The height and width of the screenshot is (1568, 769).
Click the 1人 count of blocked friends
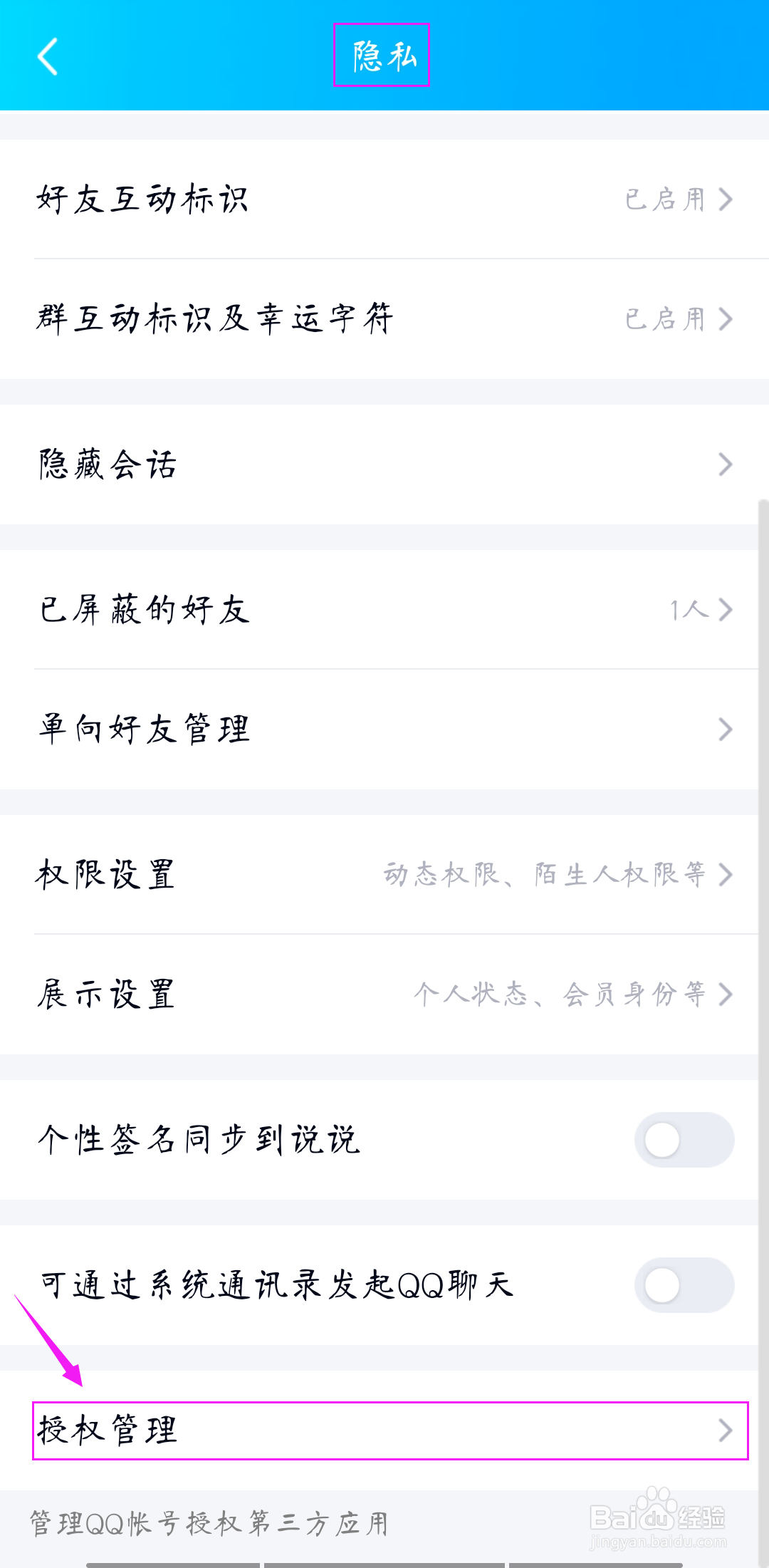[x=691, y=609]
